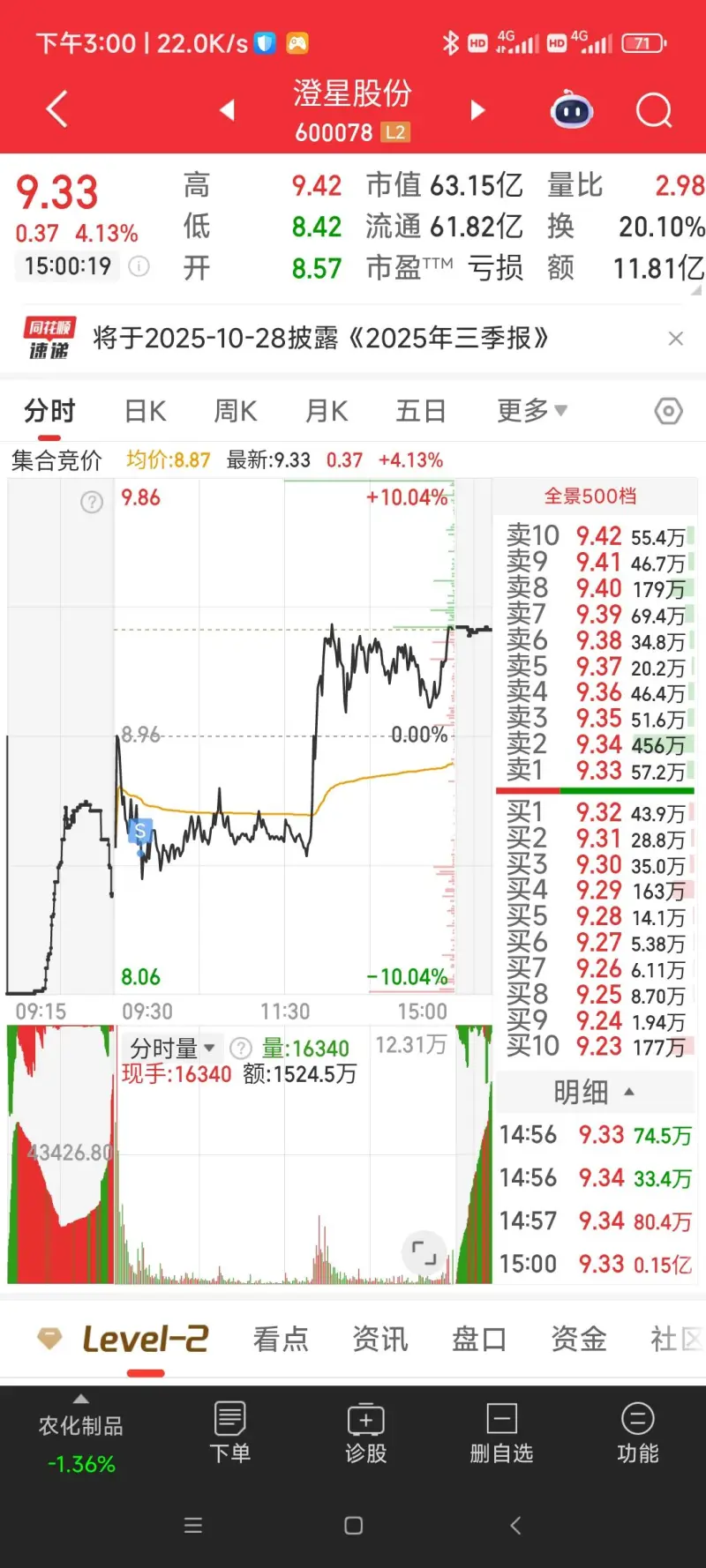Open 诊股 stock diagnosis

(366, 1432)
